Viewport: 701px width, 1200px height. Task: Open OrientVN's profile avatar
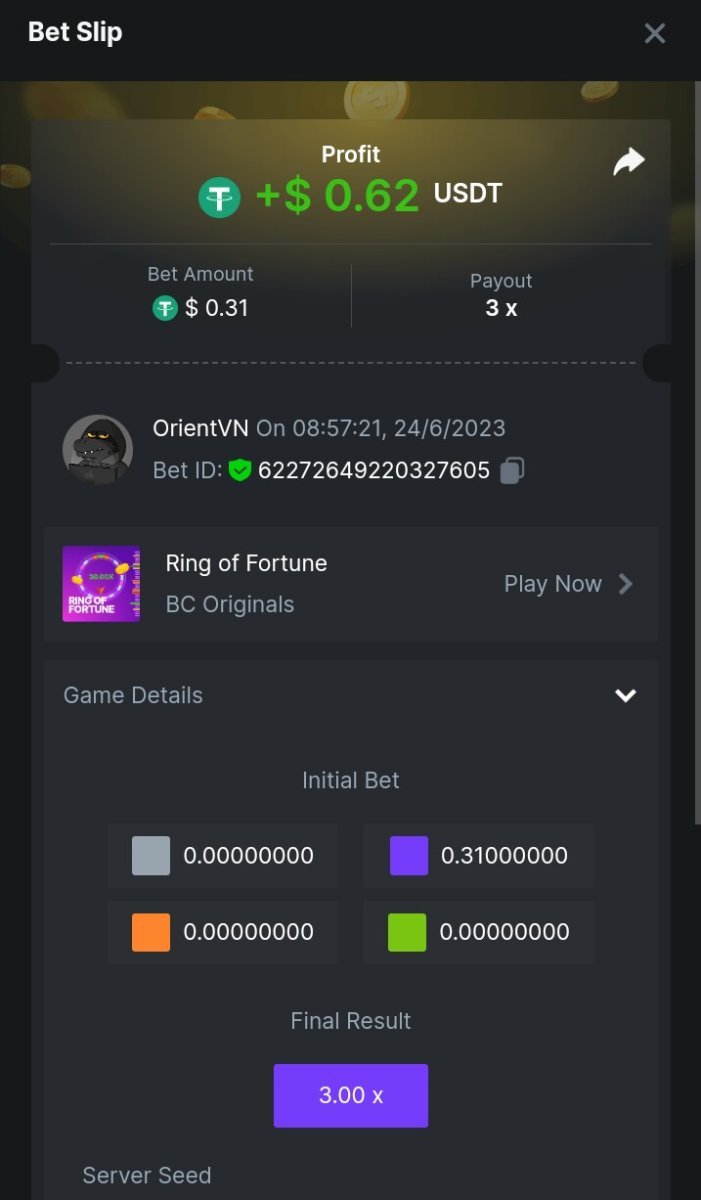click(x=98, y=449)
